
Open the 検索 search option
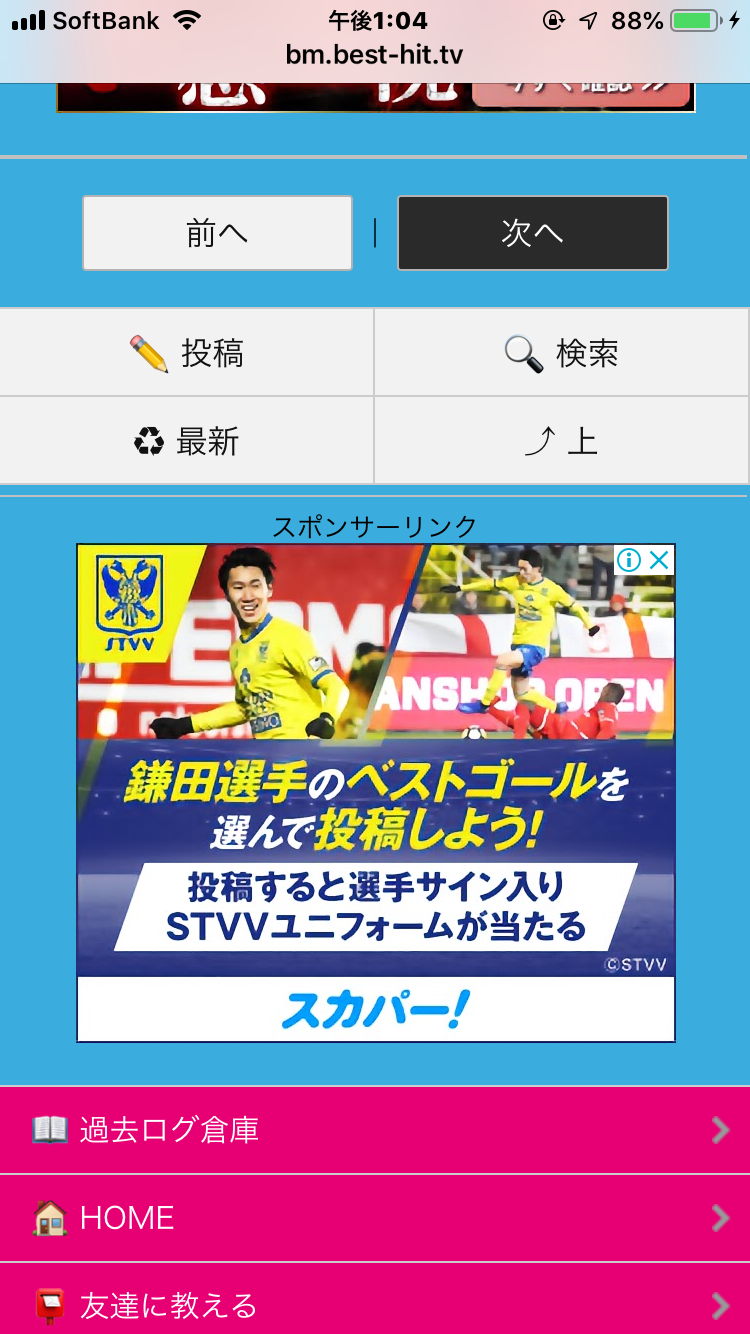pos(562,353)
